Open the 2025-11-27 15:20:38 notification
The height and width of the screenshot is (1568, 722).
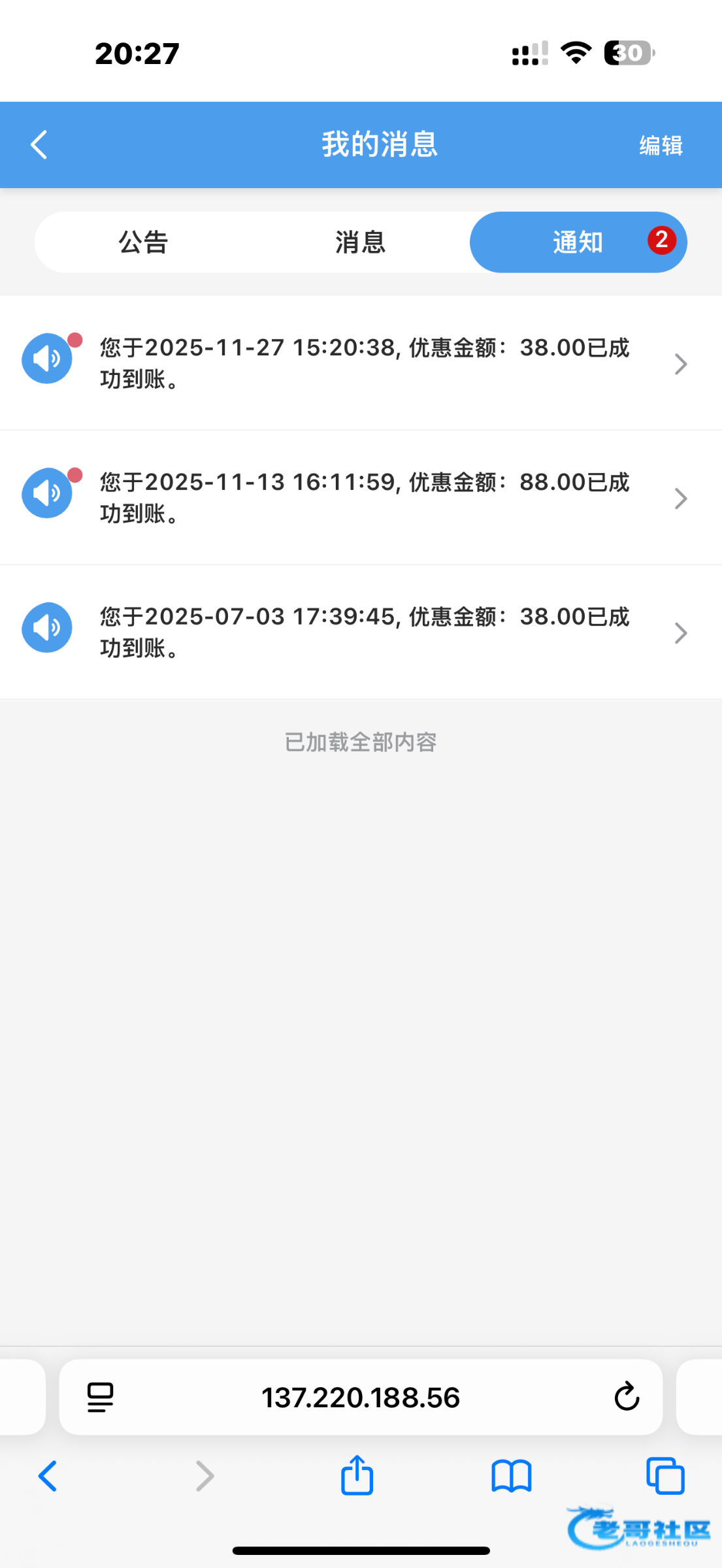click(x=364, y=363)
